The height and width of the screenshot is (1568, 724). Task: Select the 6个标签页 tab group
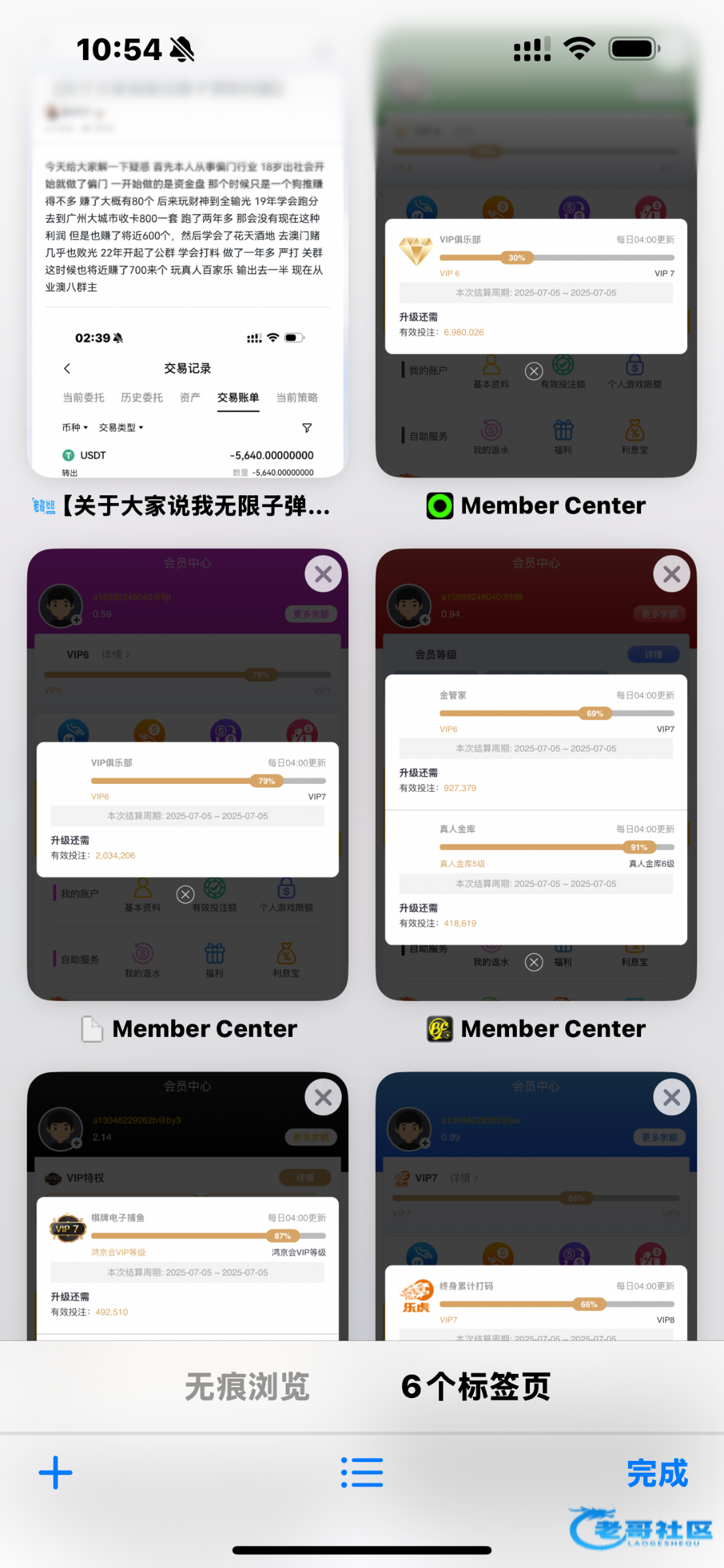point(476,1386)
